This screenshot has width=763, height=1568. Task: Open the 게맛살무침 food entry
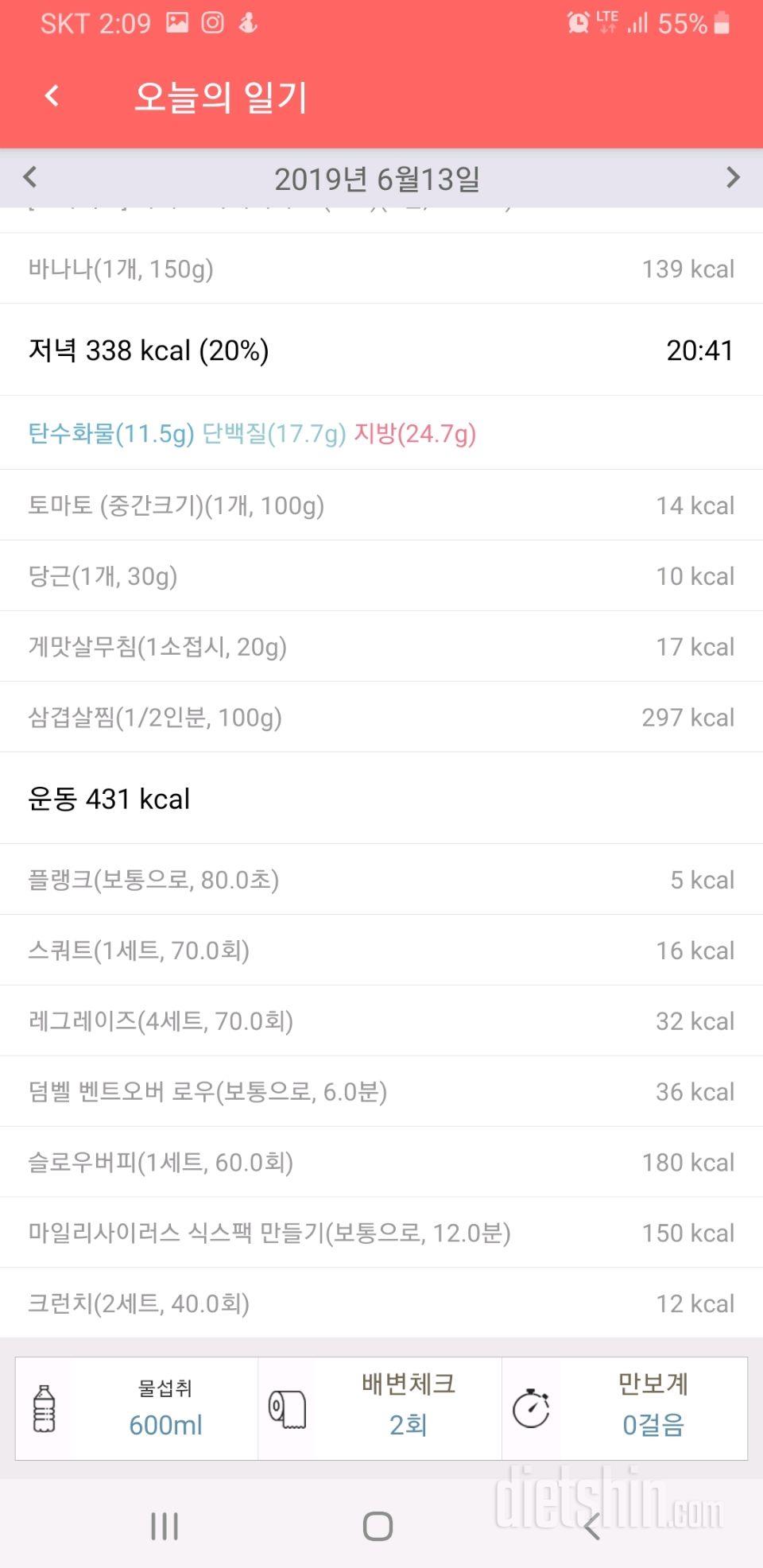(381, 647)
